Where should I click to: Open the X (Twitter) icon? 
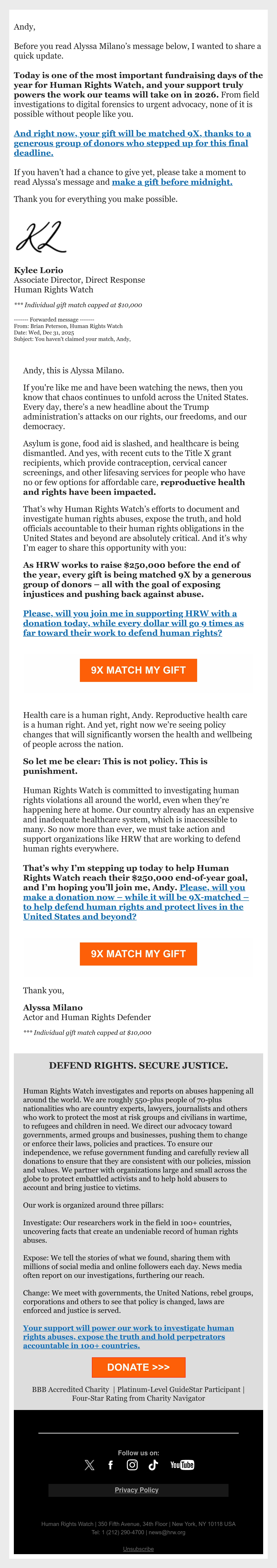click(90, 1465)
